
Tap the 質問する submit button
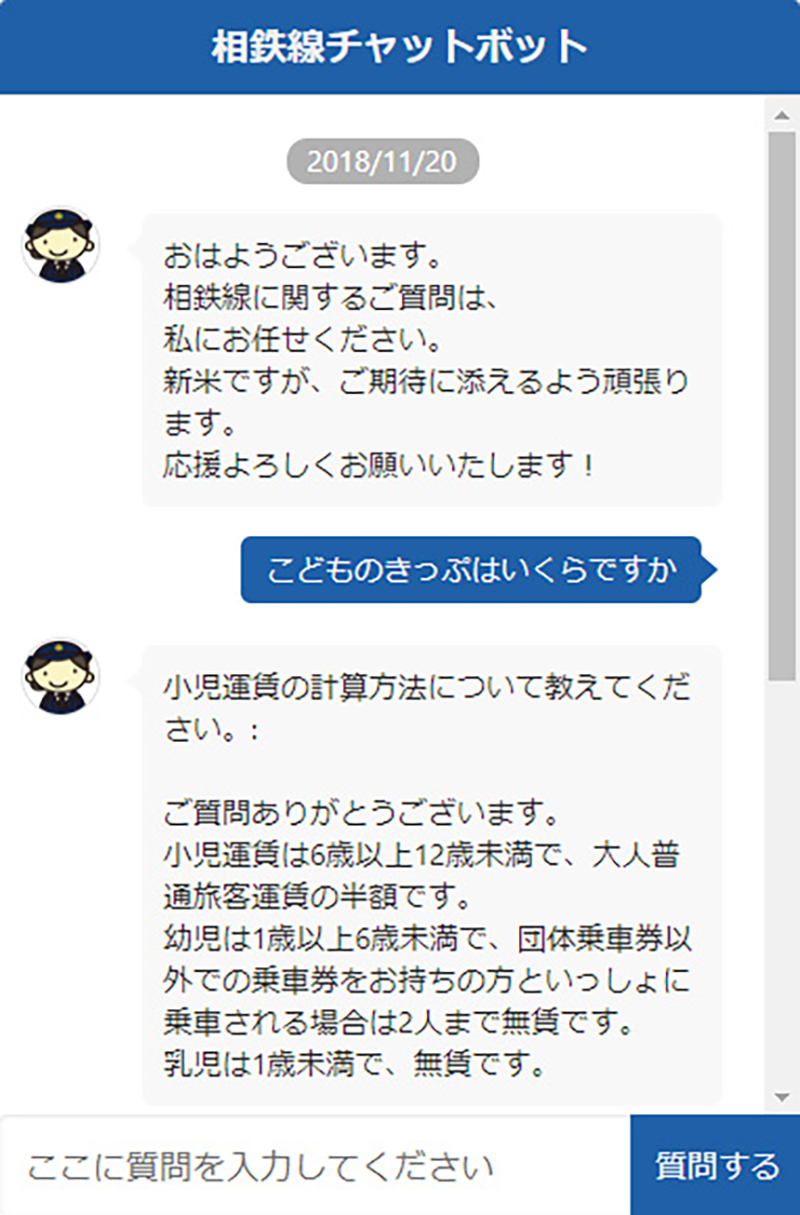[x=716, y=1166]
